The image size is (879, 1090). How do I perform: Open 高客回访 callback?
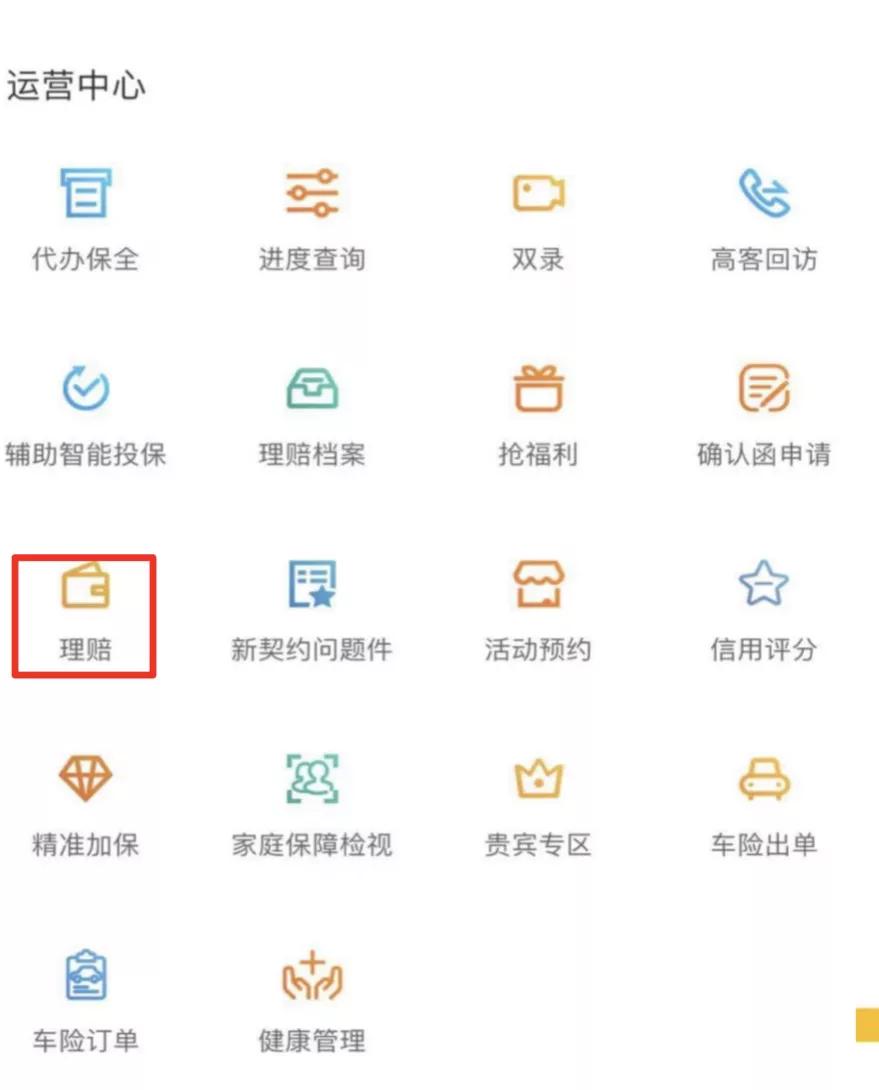(764, 196)
